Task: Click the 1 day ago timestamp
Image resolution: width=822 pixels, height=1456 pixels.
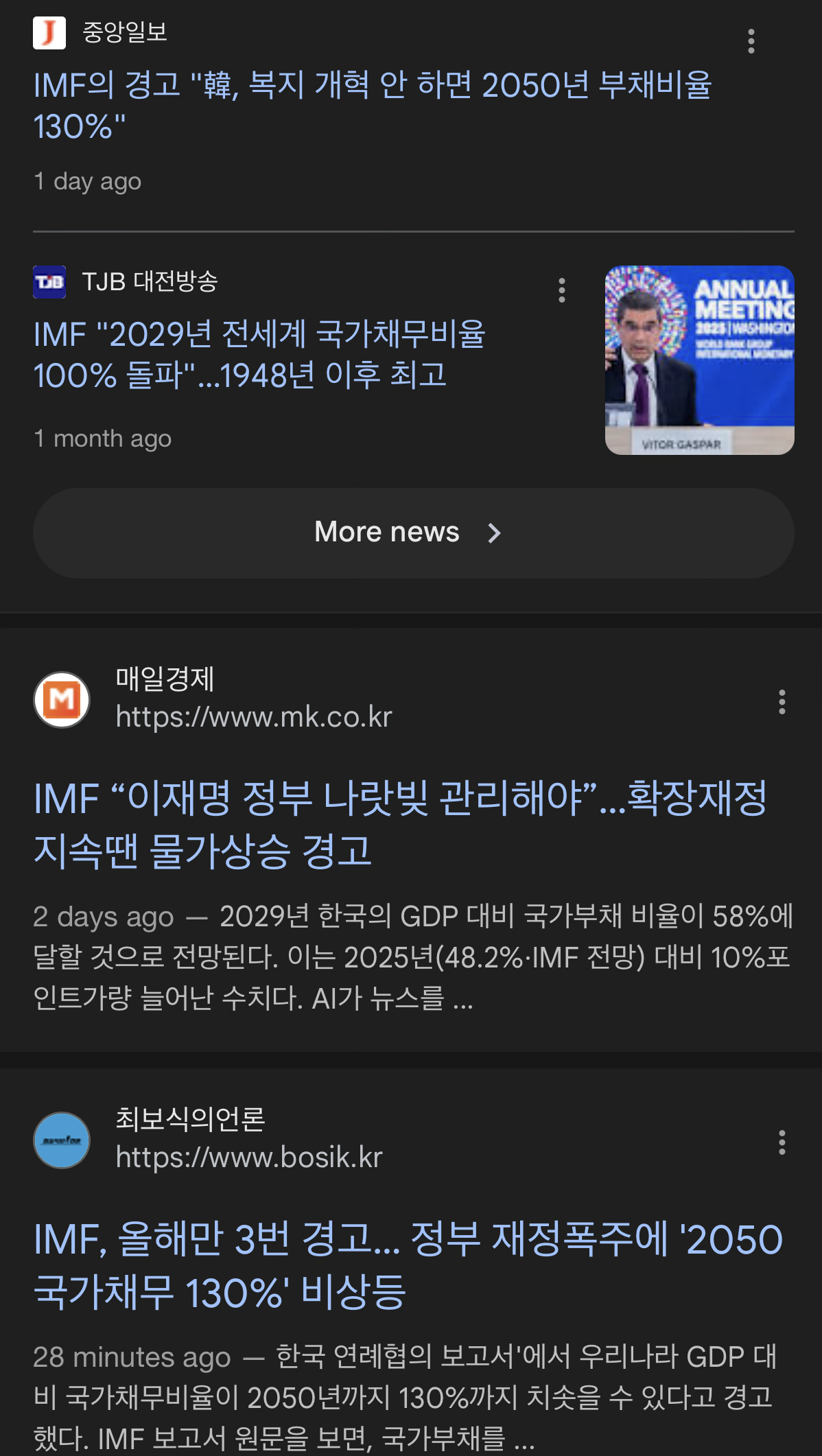Action: pyautogui.click(x=87, y=180)
